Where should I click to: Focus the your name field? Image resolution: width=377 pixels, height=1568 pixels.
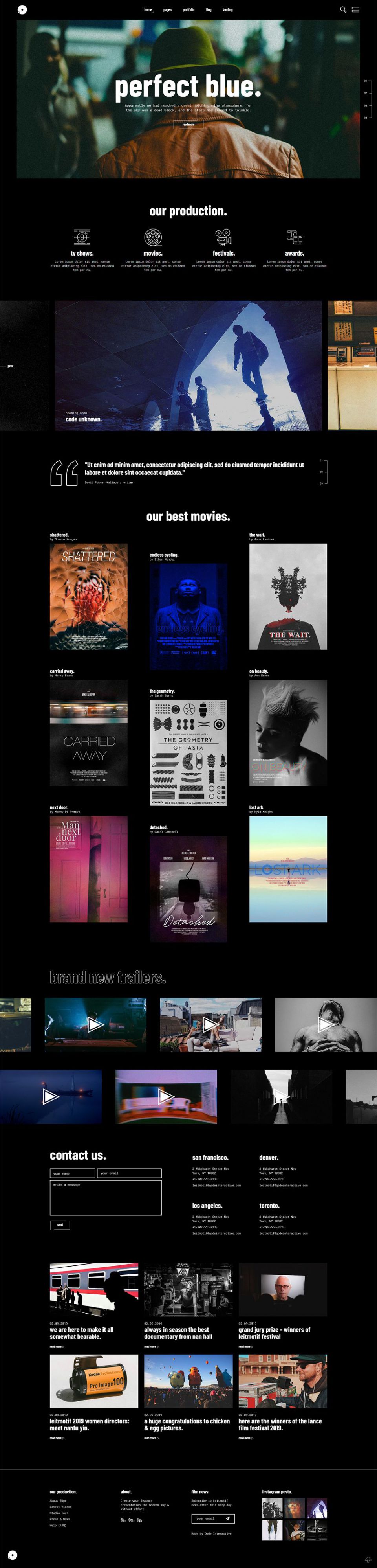[72, 1173]
